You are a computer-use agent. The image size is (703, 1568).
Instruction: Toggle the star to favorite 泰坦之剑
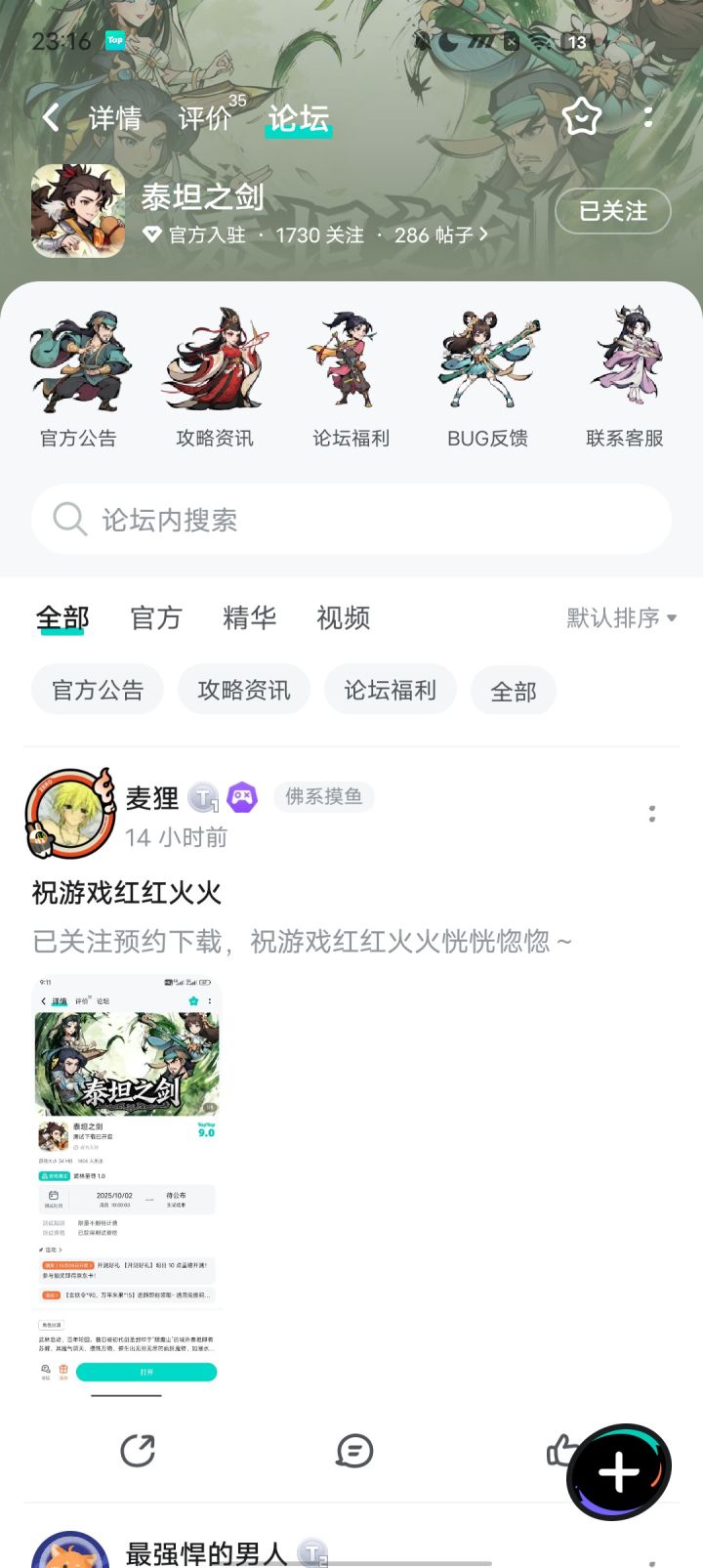[581, 116]
